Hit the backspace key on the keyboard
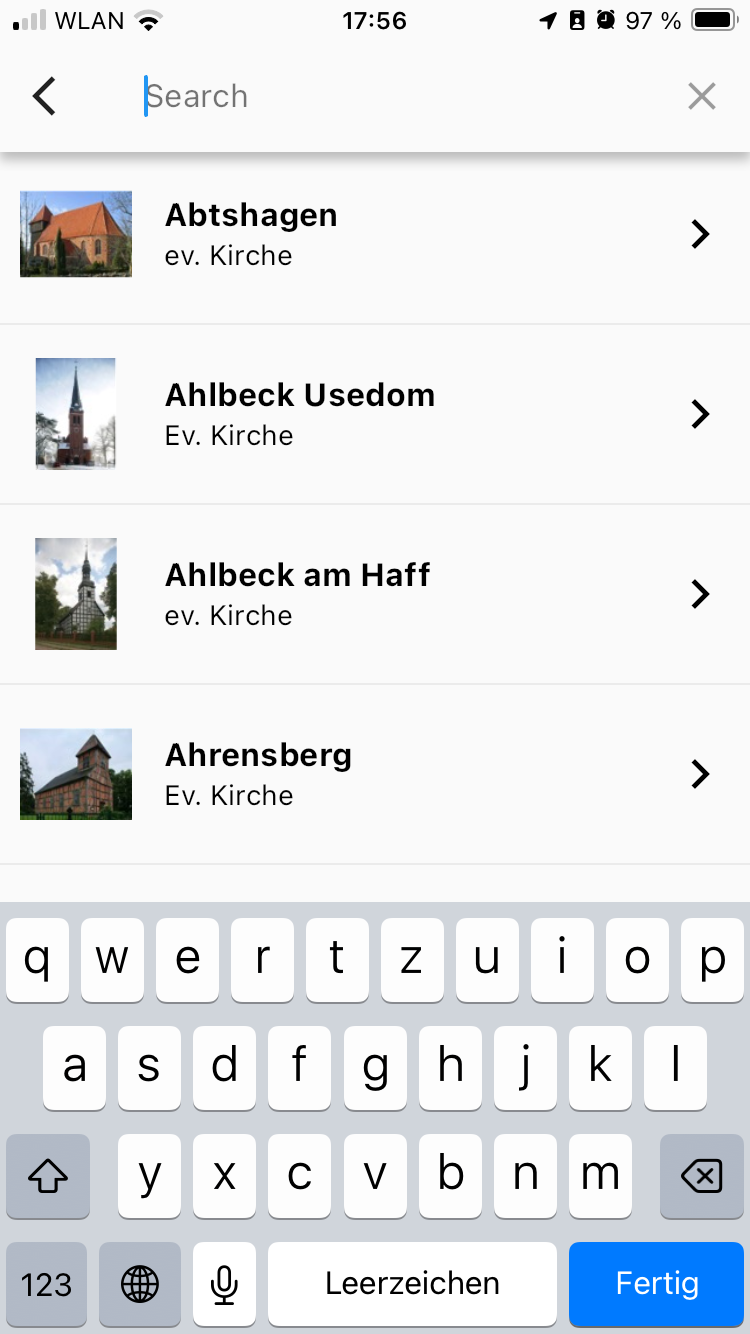This screenshot has width=750, height=1334. point(701,1177)
